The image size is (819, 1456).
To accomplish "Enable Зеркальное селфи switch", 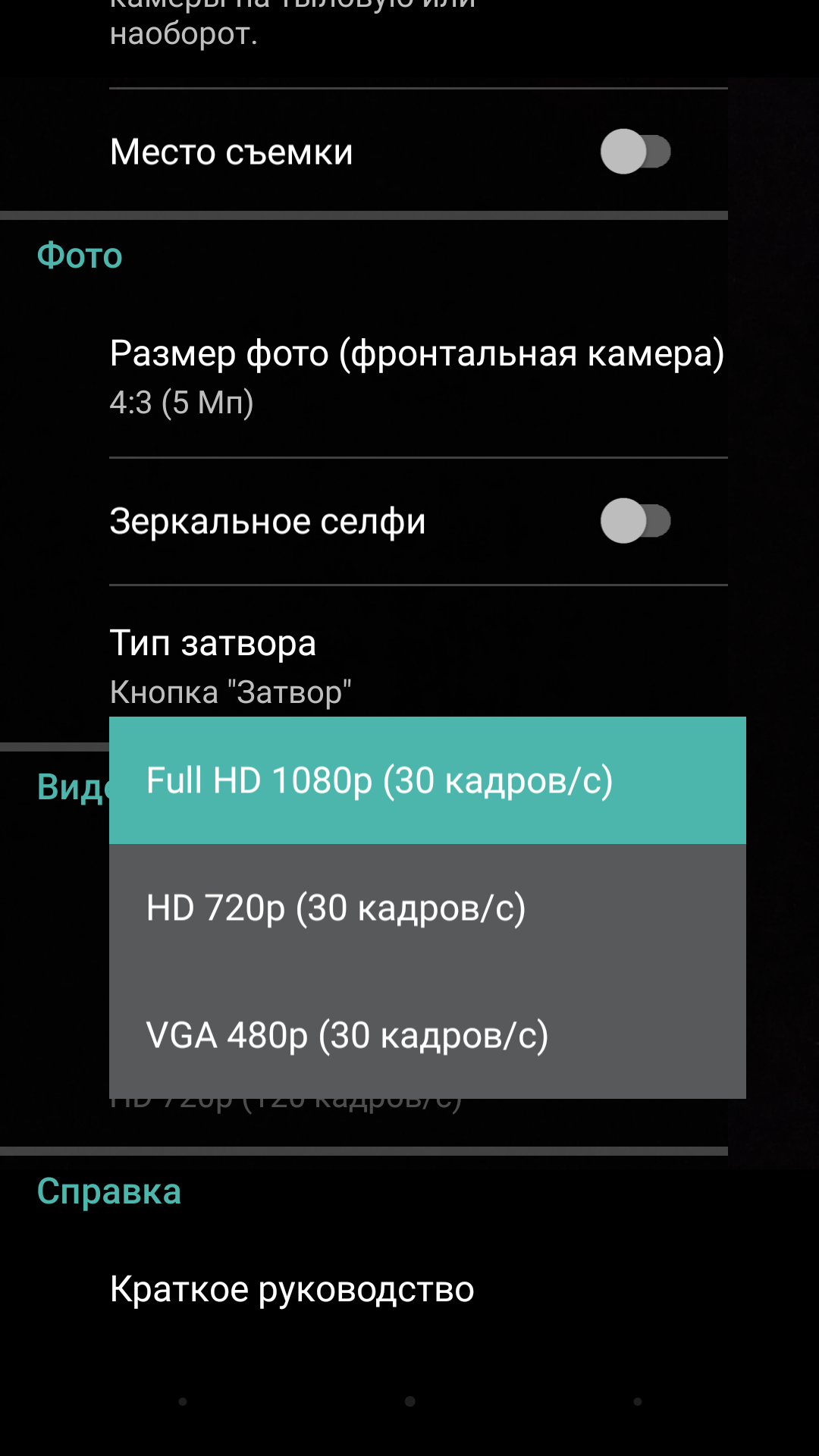I will click(x=635, y=521).
